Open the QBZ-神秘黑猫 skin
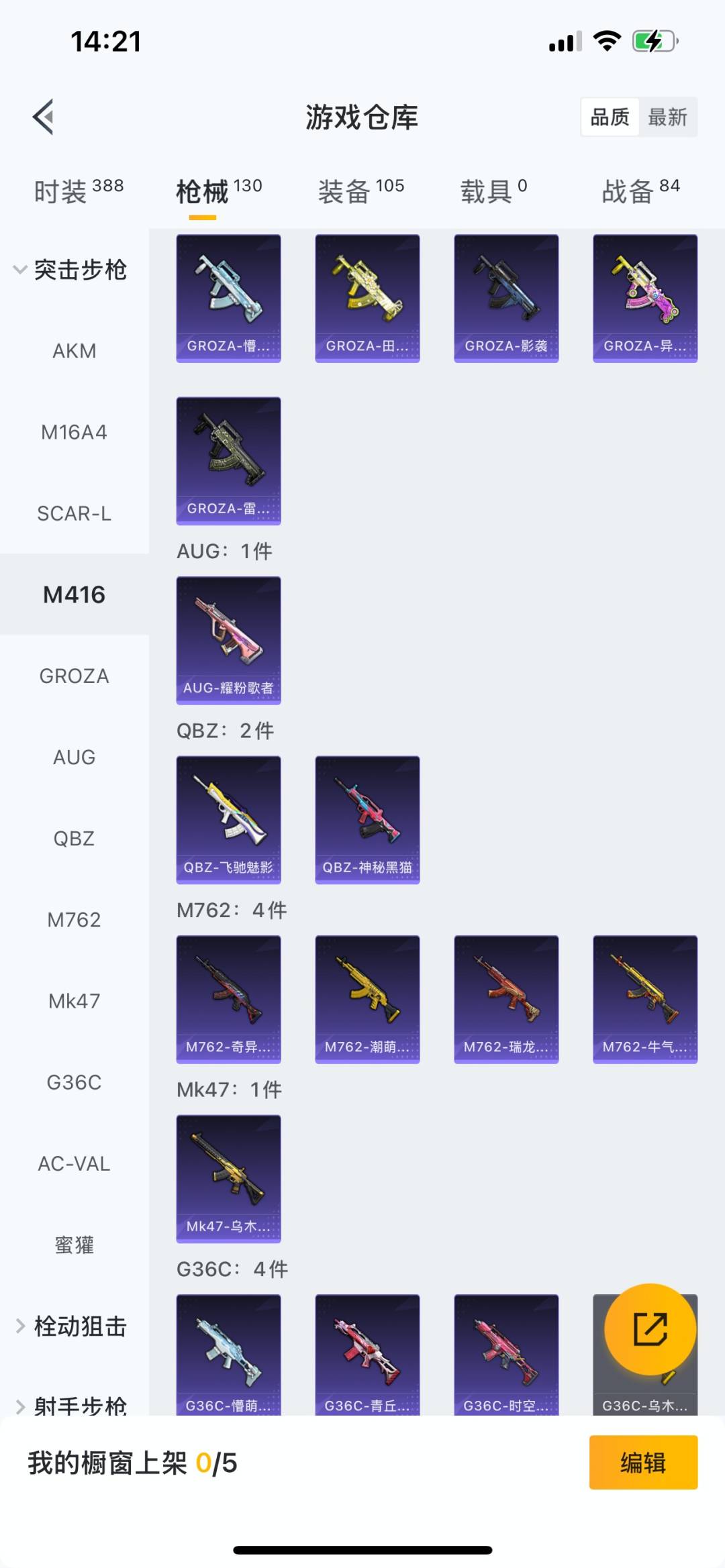725x1568 pixels. (367, 819)
